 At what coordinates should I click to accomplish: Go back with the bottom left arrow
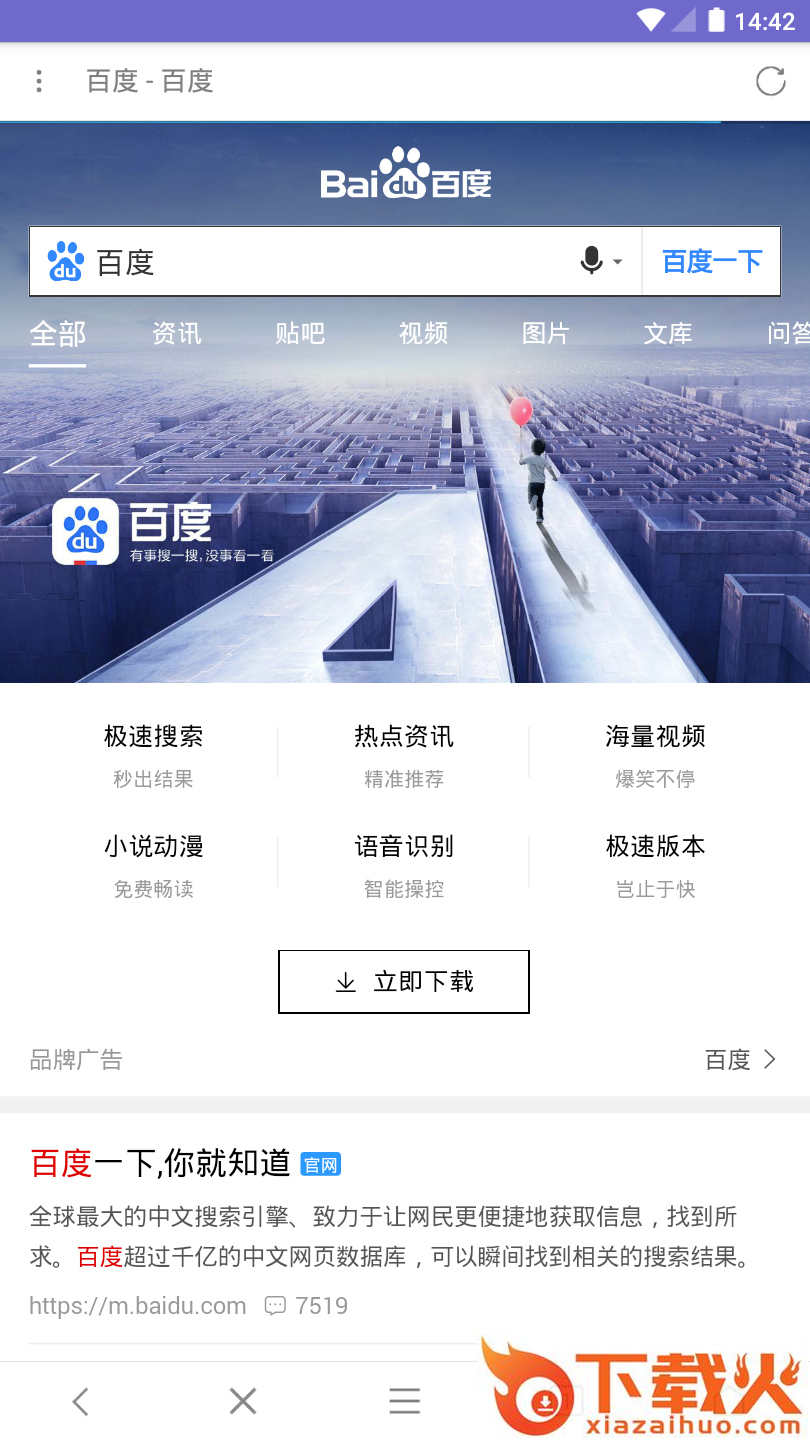click(x=81, y=1401)
